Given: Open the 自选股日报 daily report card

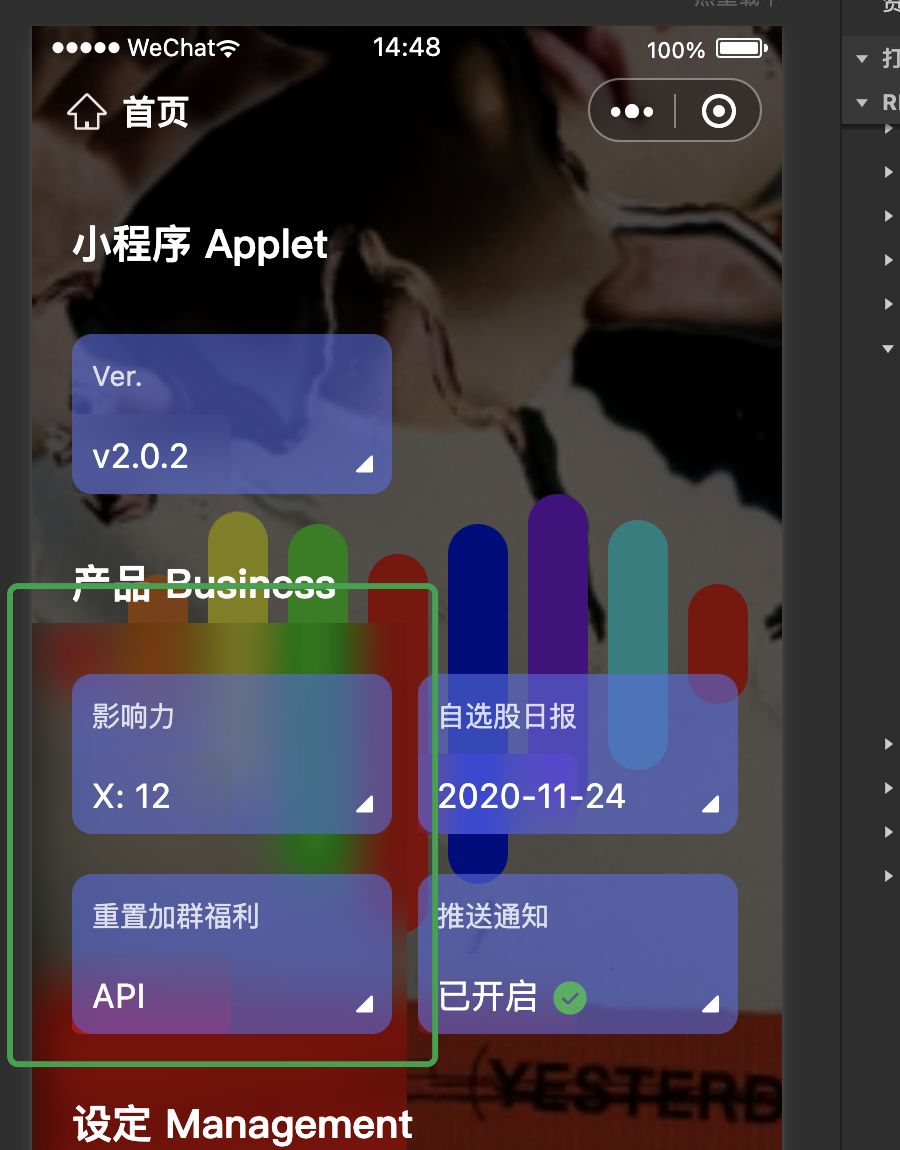Looking at the screenshot, I should [x=578, y=753].
